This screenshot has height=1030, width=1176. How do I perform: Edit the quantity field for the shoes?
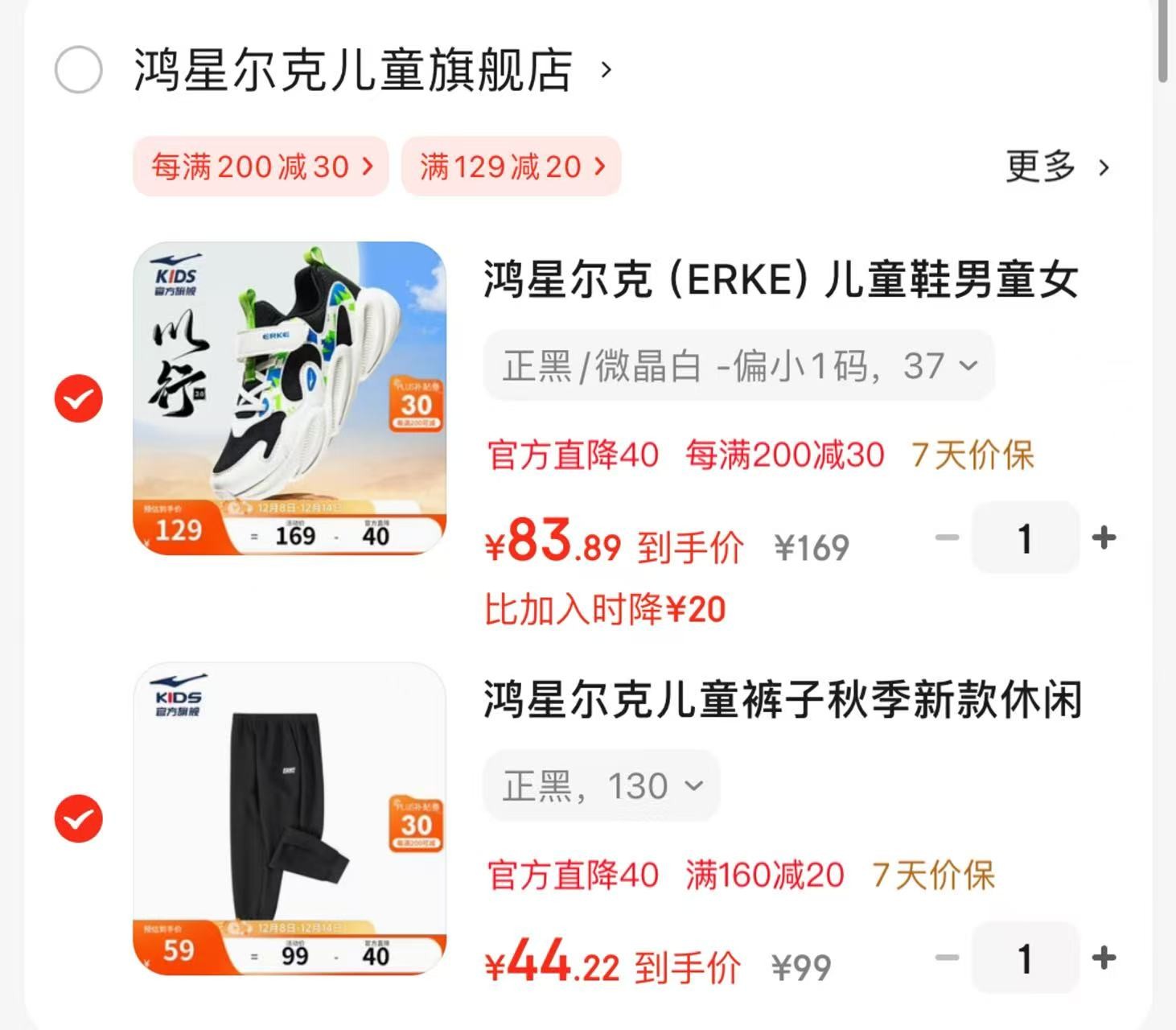click(x=1025, y=538)
